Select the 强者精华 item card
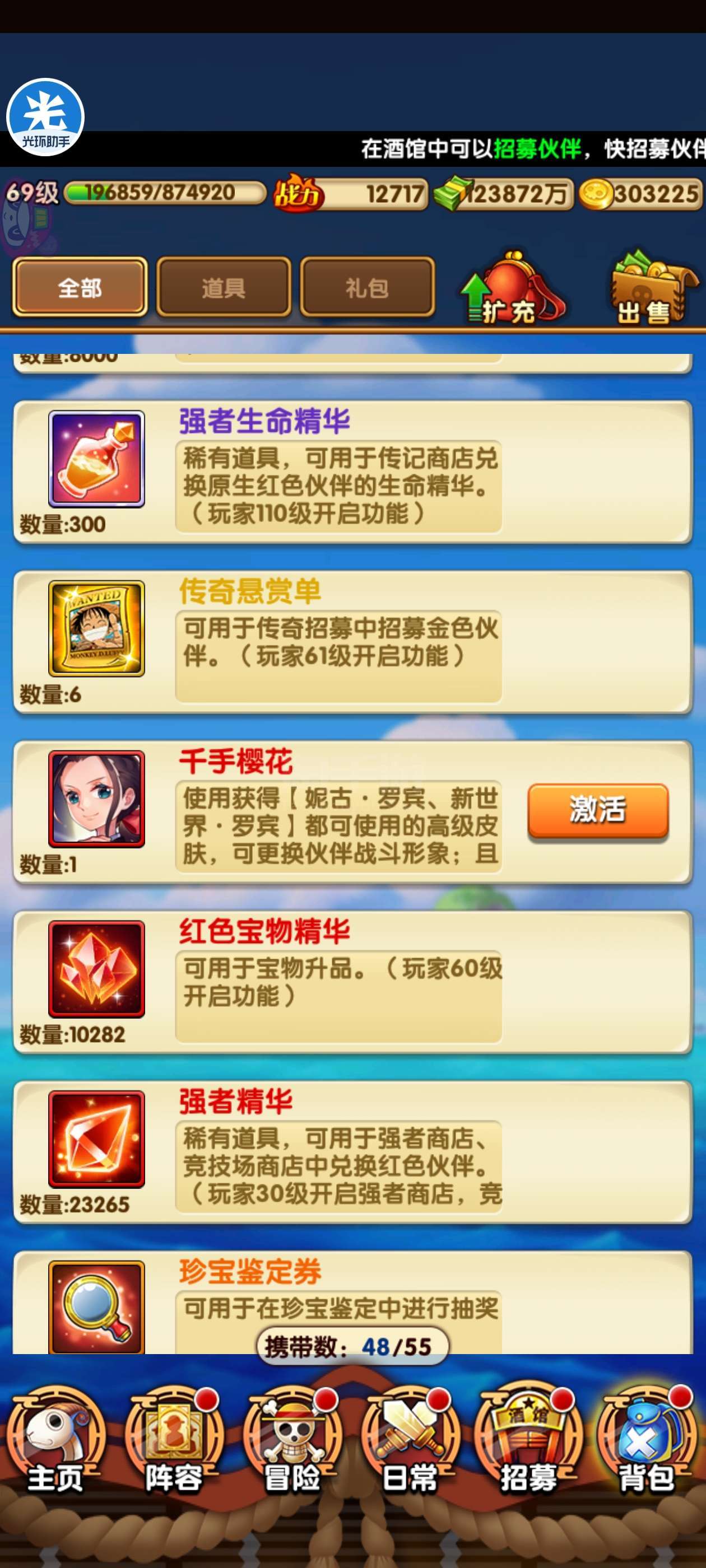 pyautogui.click(x=352, y=1152)
